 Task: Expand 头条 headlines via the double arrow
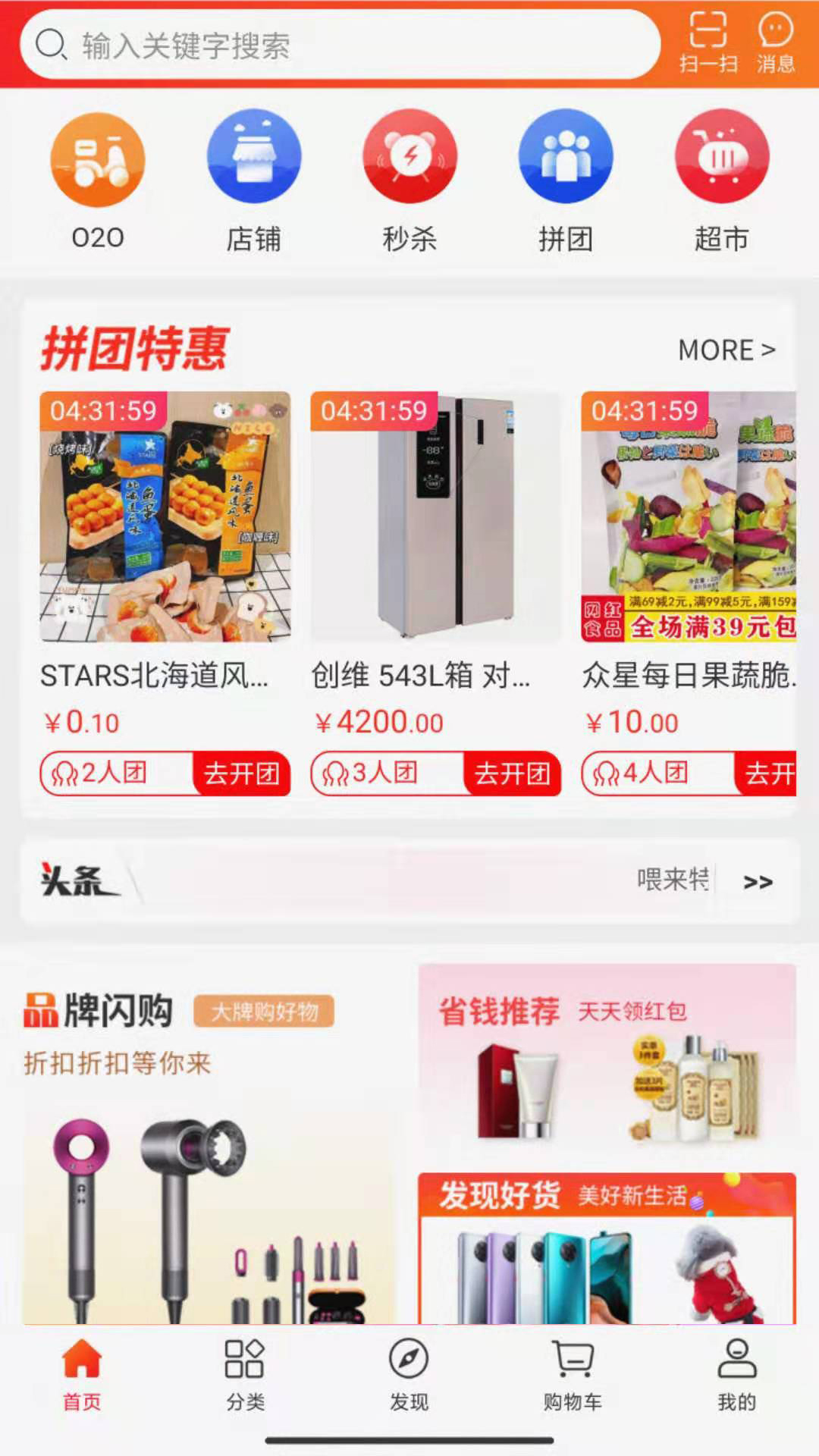[x=758, y=882]
